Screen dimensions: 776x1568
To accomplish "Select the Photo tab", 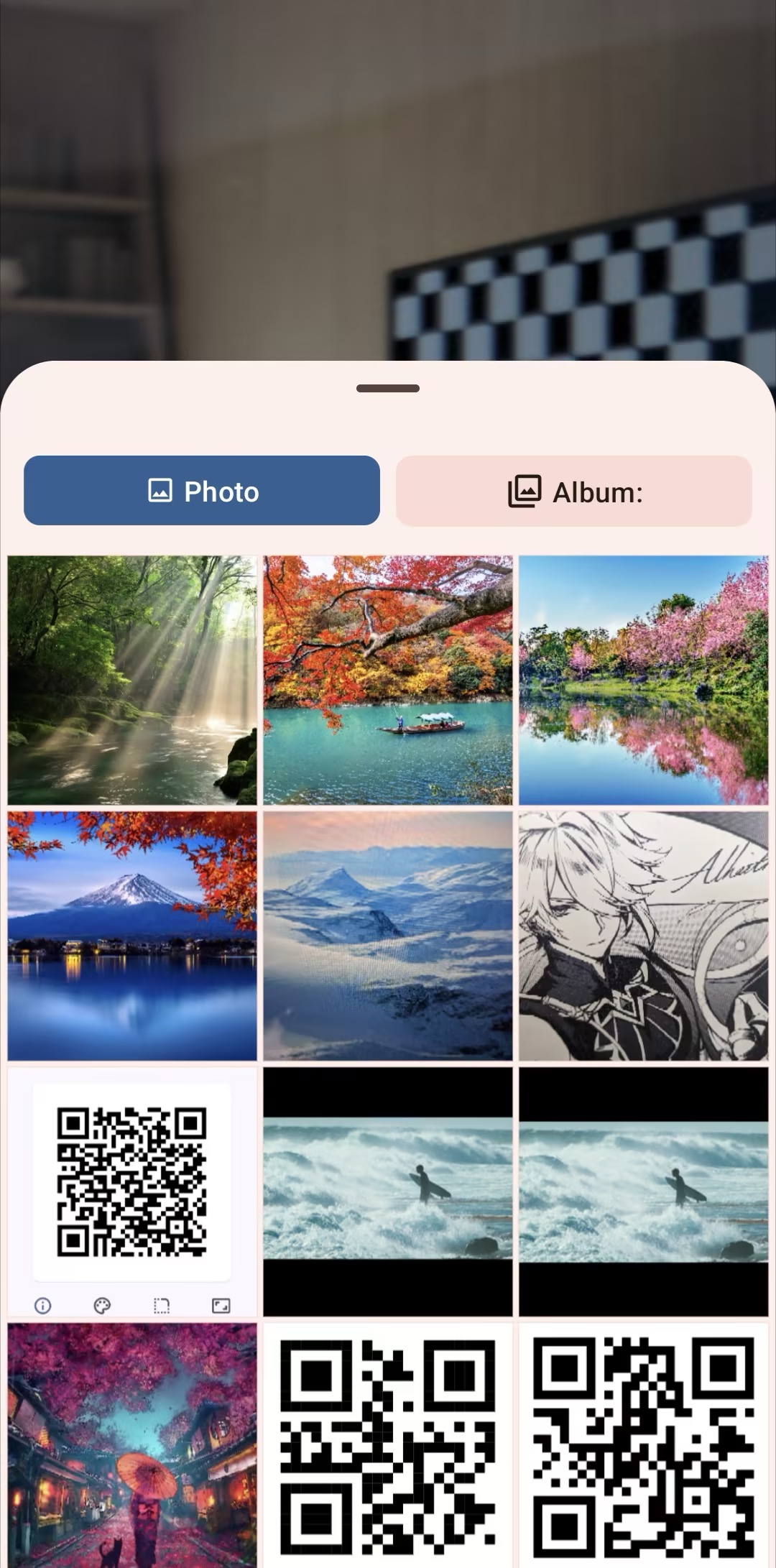I will point(202,491).
